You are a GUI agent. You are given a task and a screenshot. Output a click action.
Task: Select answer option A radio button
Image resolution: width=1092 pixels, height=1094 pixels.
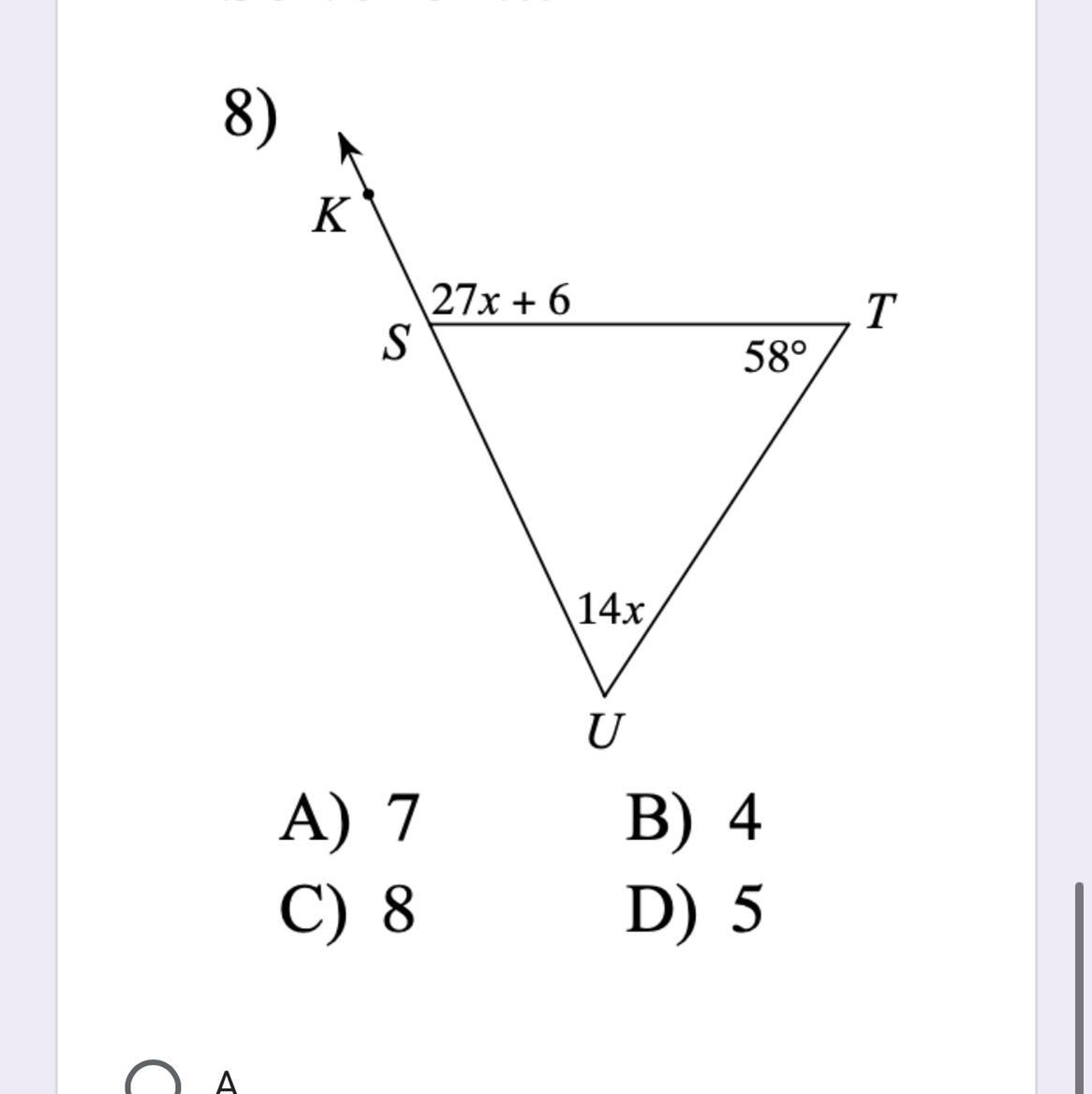coord(153,1082)
